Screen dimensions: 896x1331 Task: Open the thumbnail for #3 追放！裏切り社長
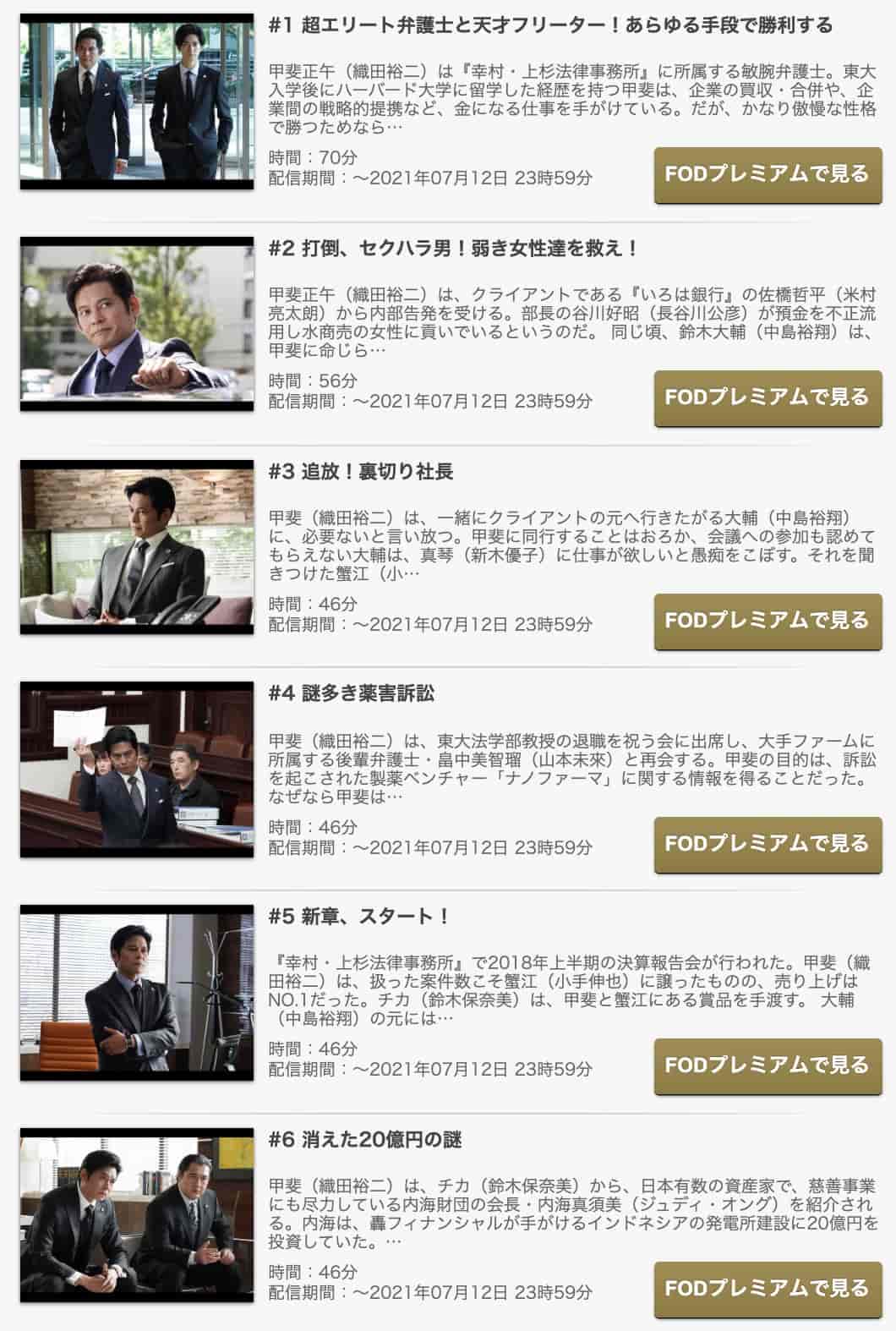(x=137, y=547)
